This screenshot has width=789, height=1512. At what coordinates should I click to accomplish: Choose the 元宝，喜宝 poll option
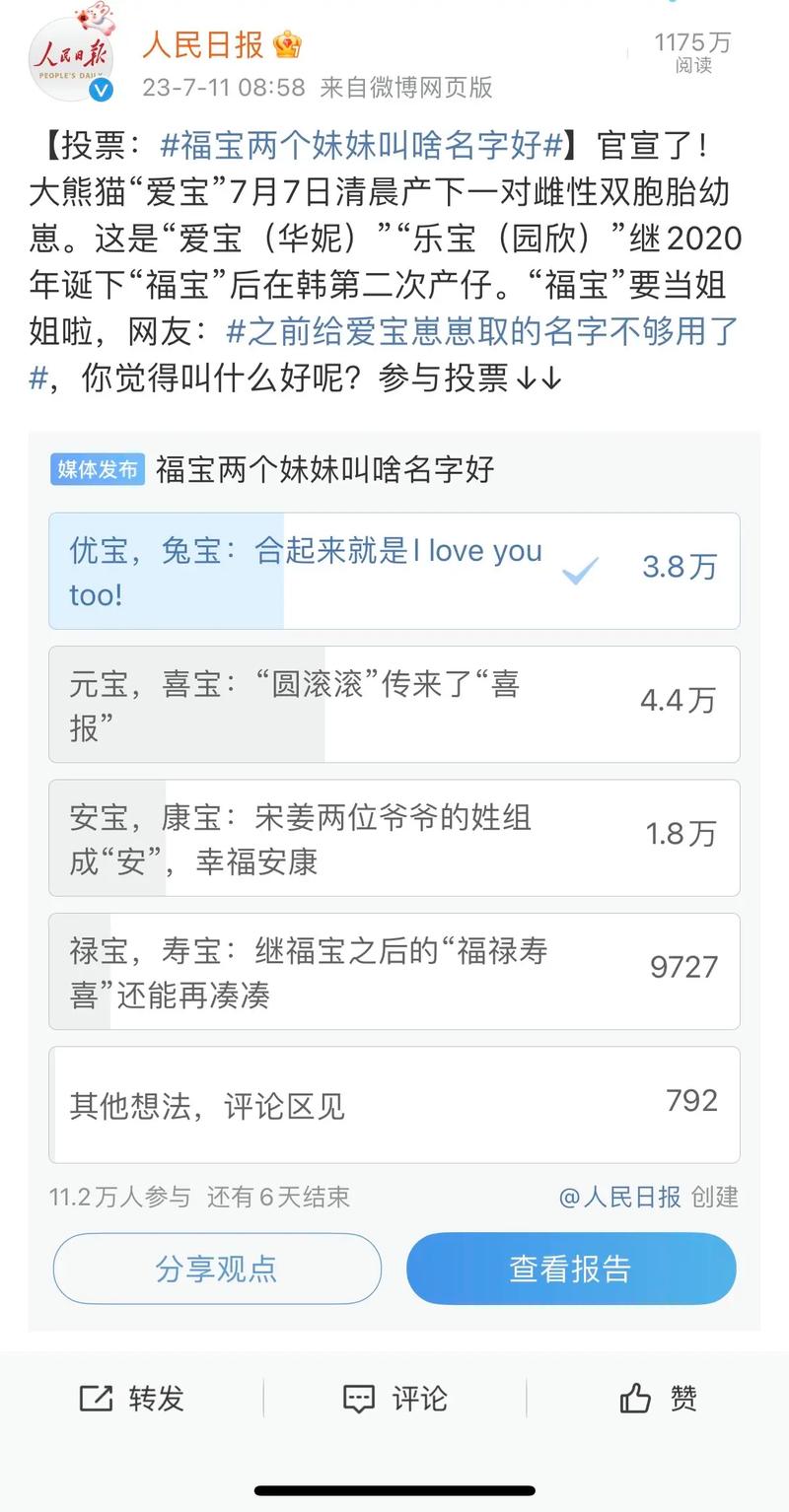394,704
